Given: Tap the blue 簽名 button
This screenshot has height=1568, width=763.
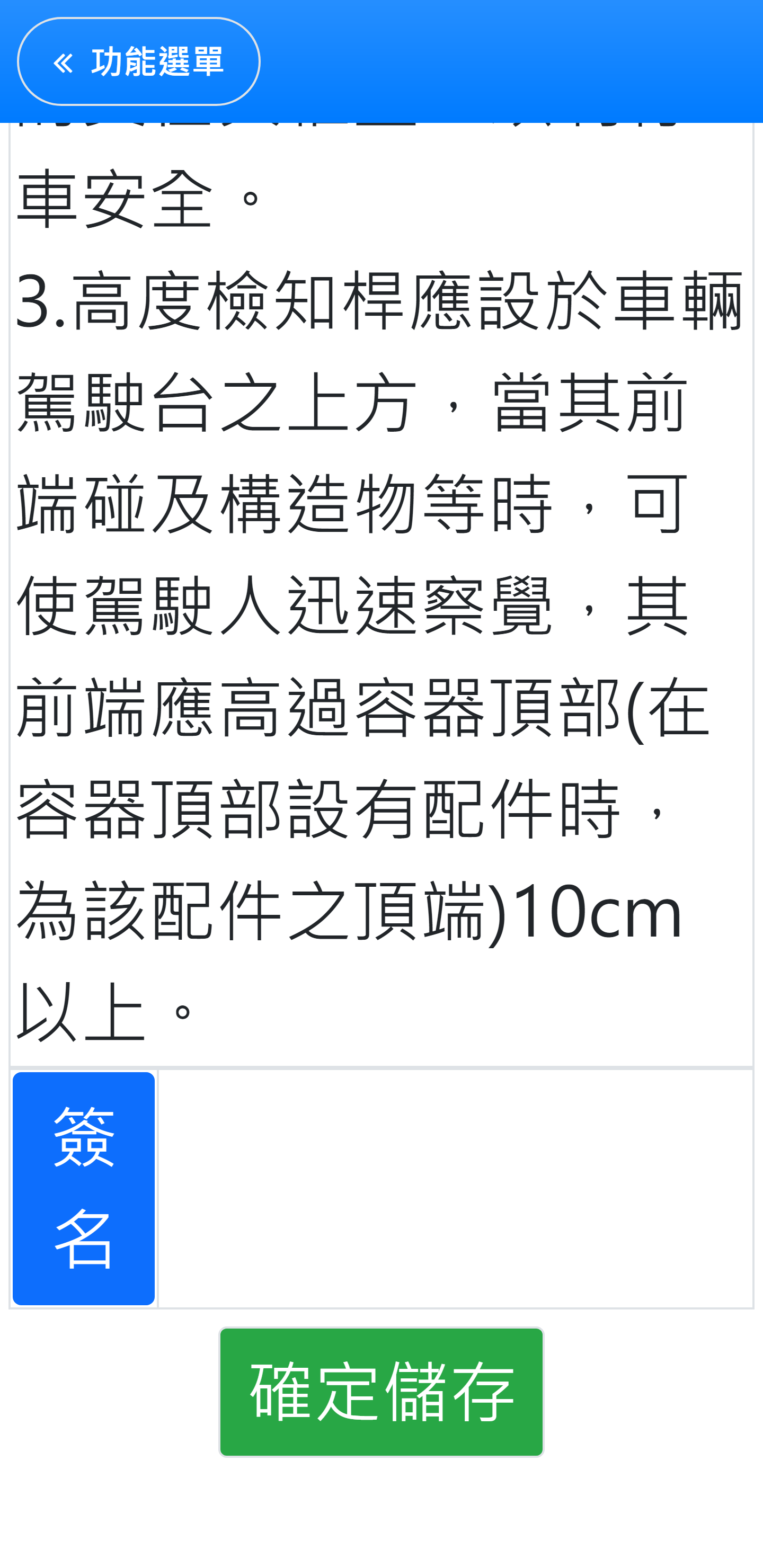Looking at the screenshot, I should pyautogui.click(x=83, y=1188).
